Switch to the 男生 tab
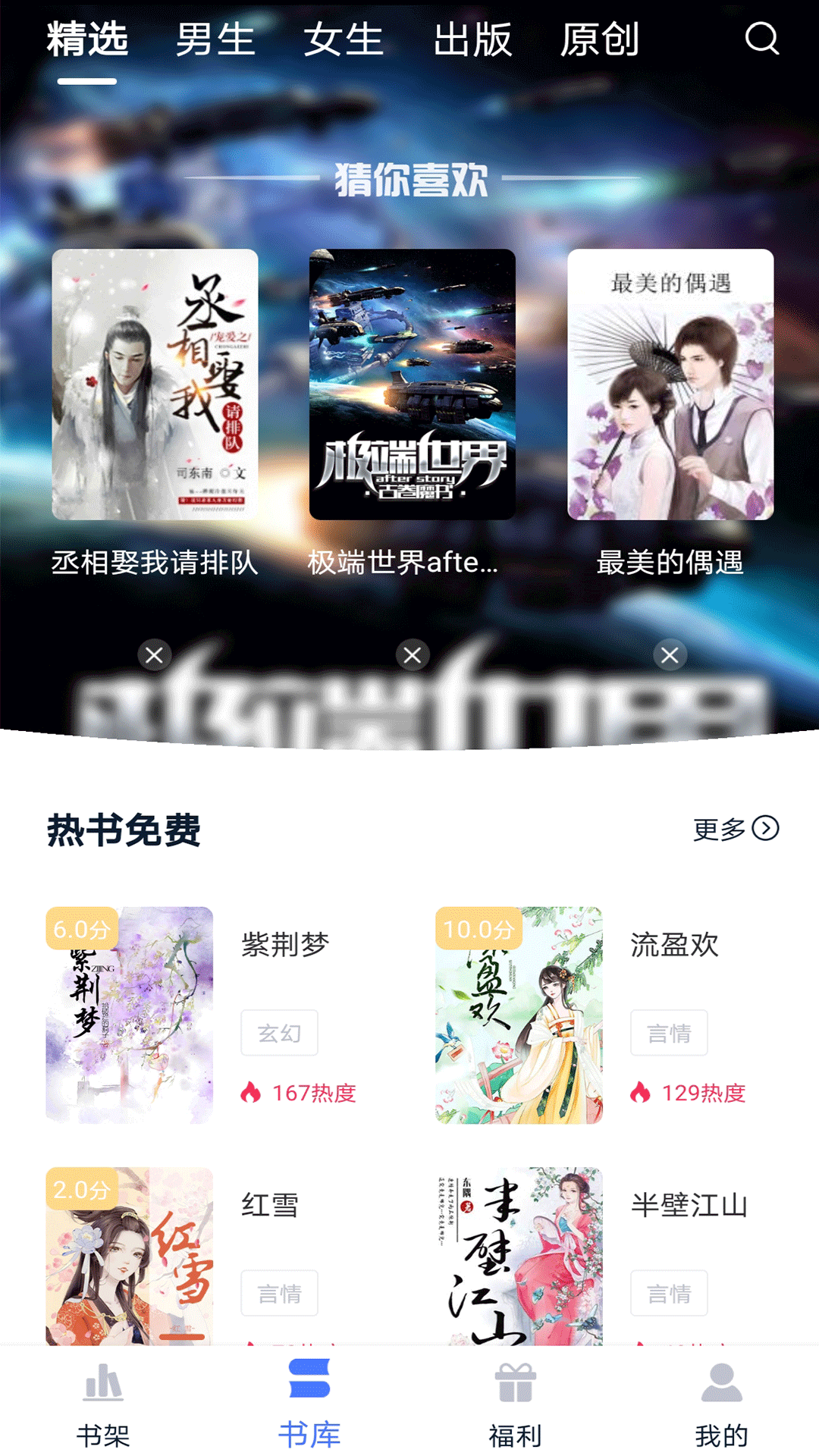The height and width of the screenshot is (1456, 819). point(215,39)
